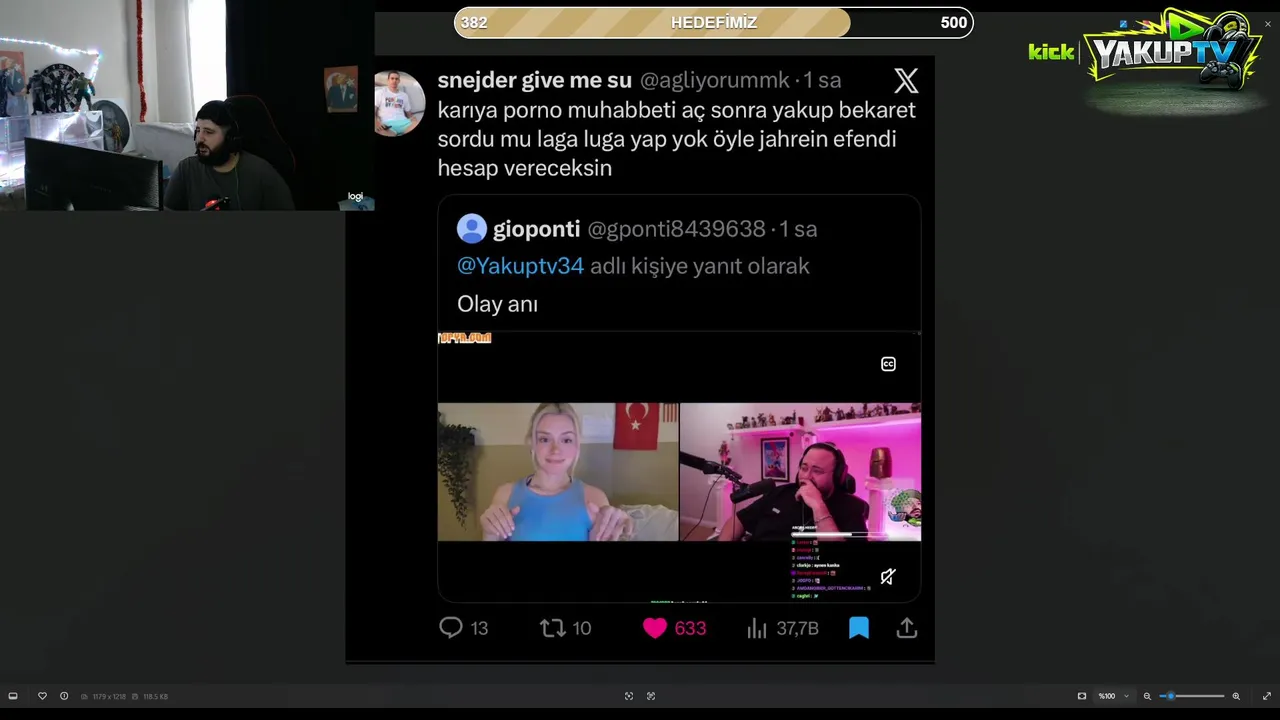Mark the image as favorite with the heart
Image resolution: width=1280 pixels, height=720 pixels.
pos(42,696)
